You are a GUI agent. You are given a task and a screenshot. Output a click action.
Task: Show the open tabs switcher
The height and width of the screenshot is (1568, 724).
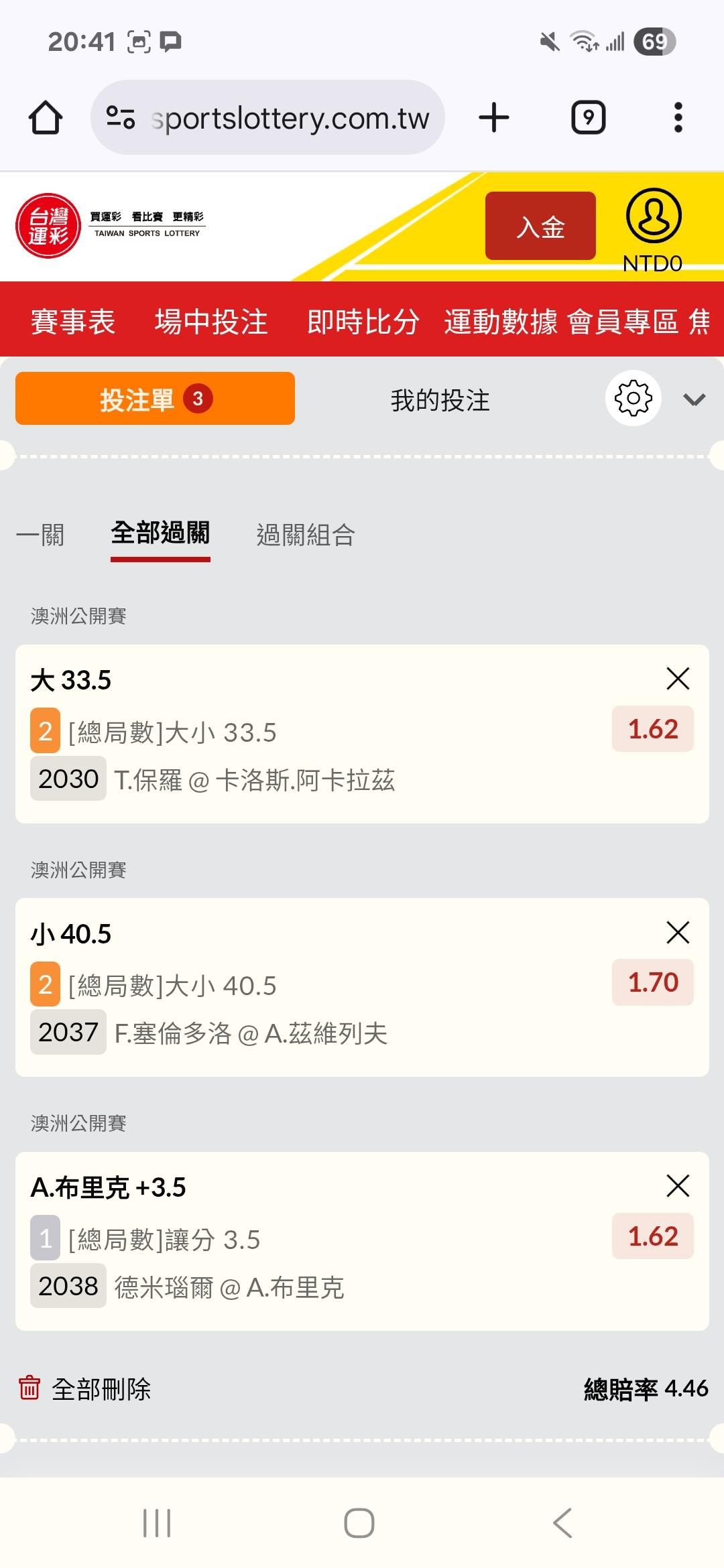pyautogui.click(x=588, y=118)
